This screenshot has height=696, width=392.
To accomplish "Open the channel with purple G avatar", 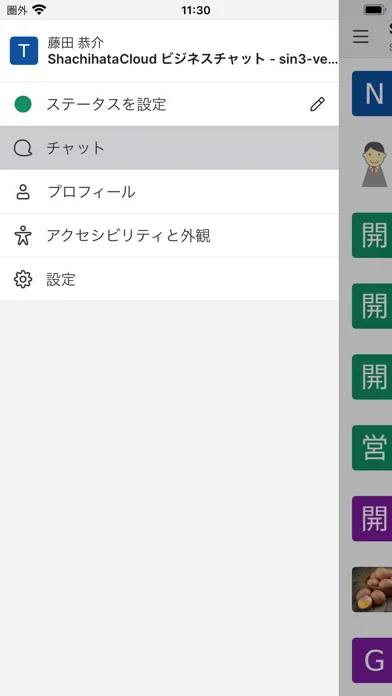I will (372, 660).
